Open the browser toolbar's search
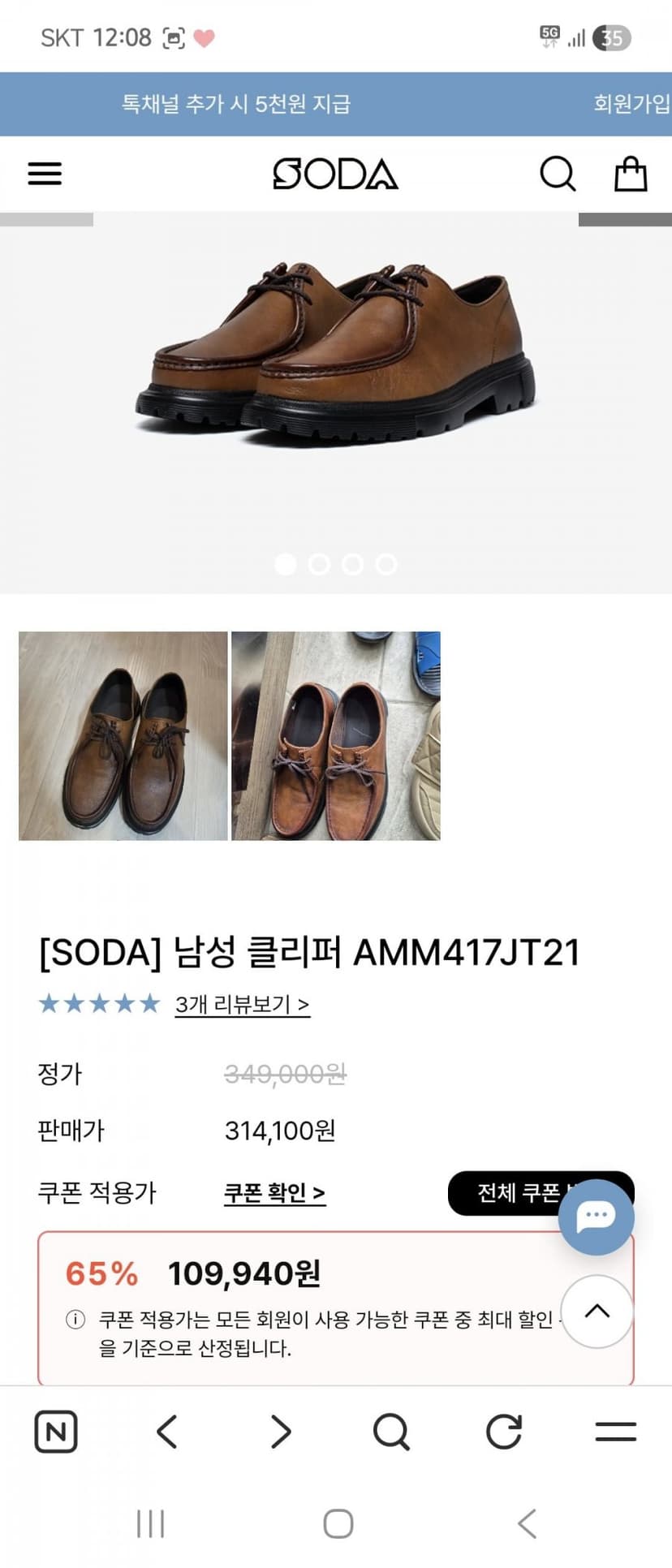 tap(391, 1431)
